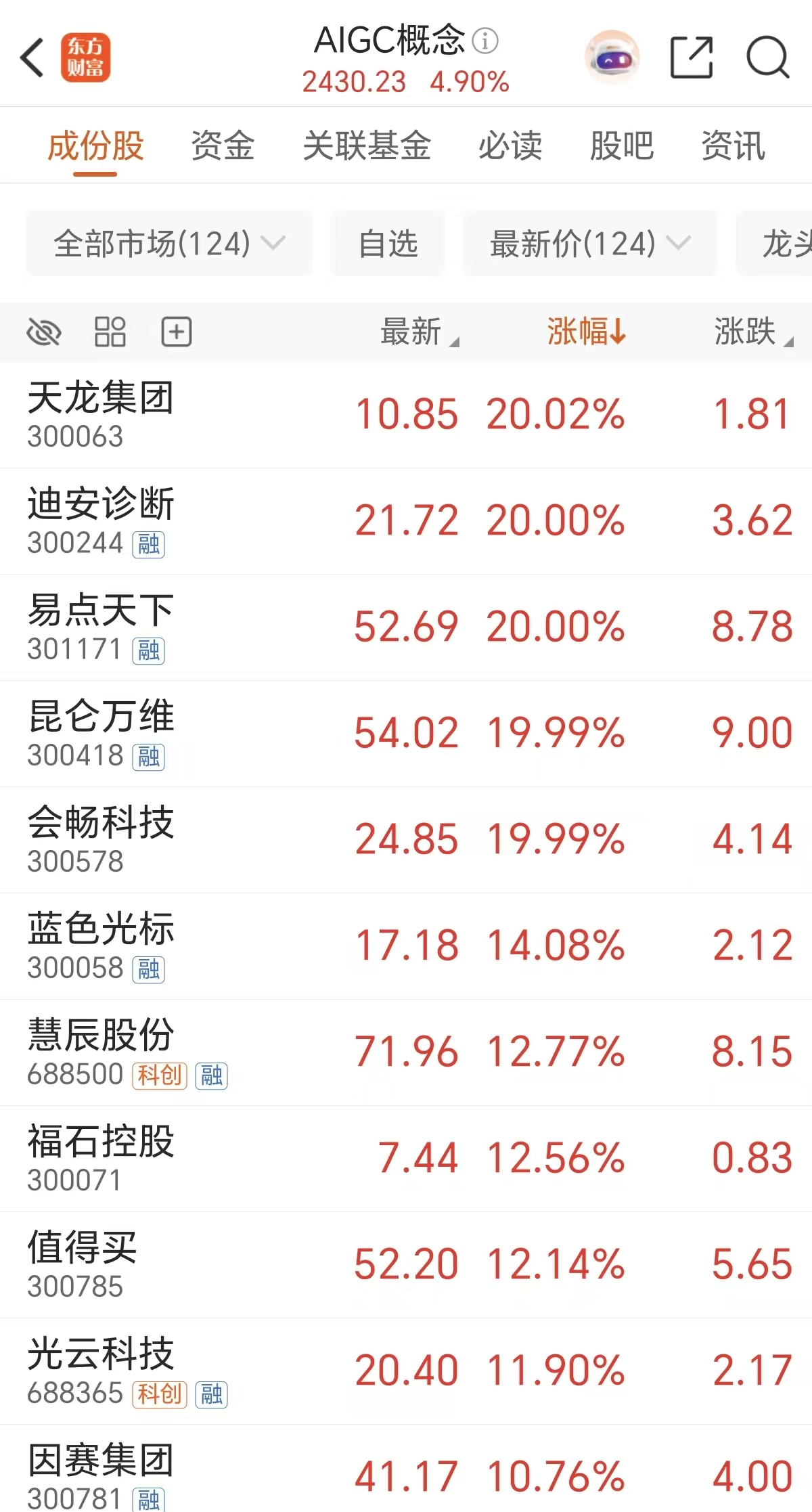Open the 最新价(124) dropdown
Viewport: 812px width, 1512px height.
588,243
